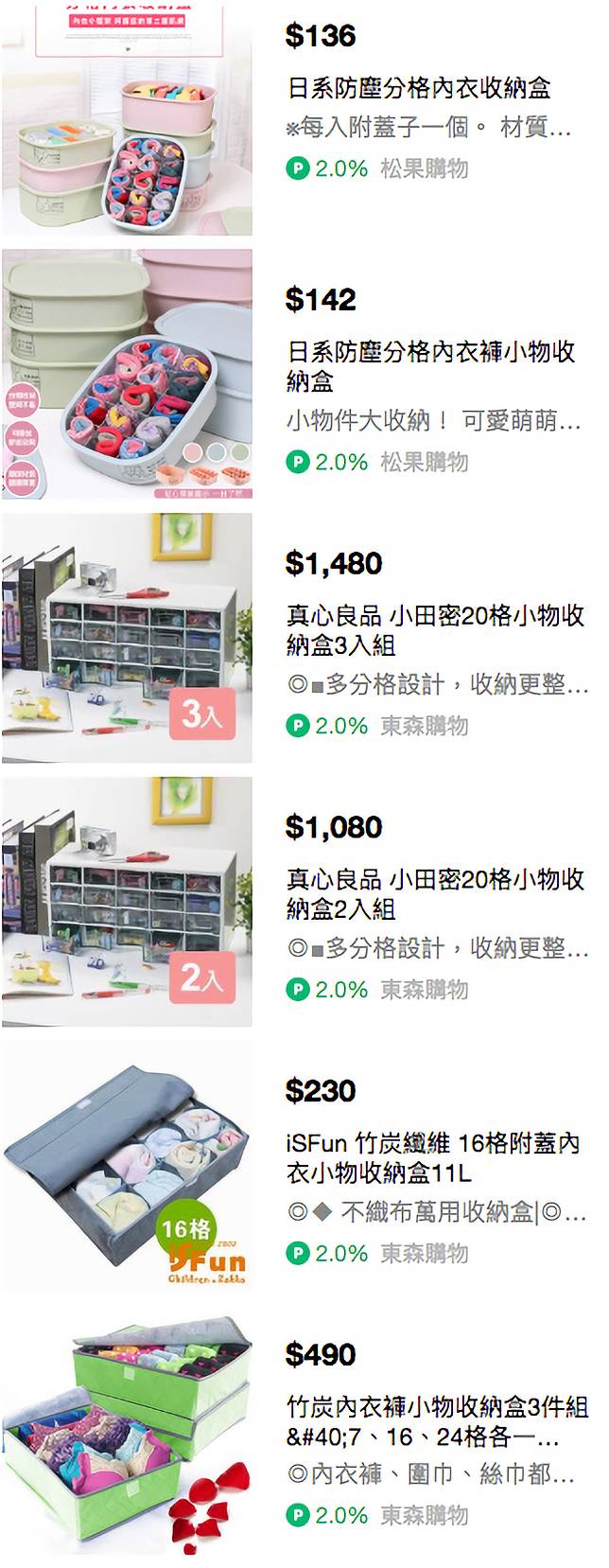View 真心良品 小田密20格小物收納盒3入組 product
609x1568 pixels.
(435, 630)
